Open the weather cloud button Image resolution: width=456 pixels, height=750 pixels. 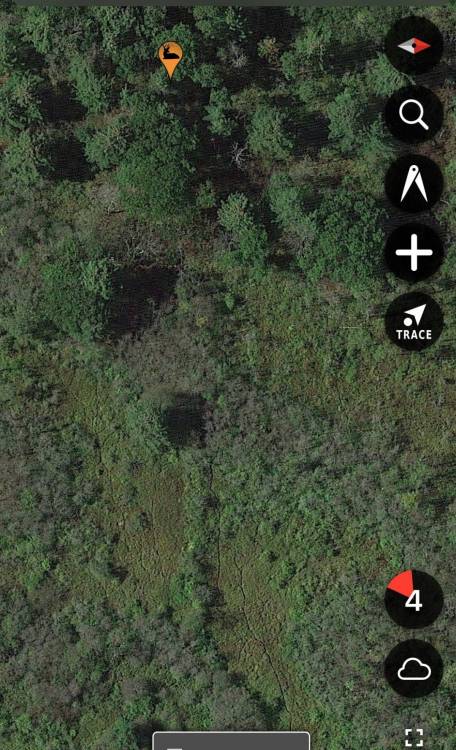pos(414,668)
